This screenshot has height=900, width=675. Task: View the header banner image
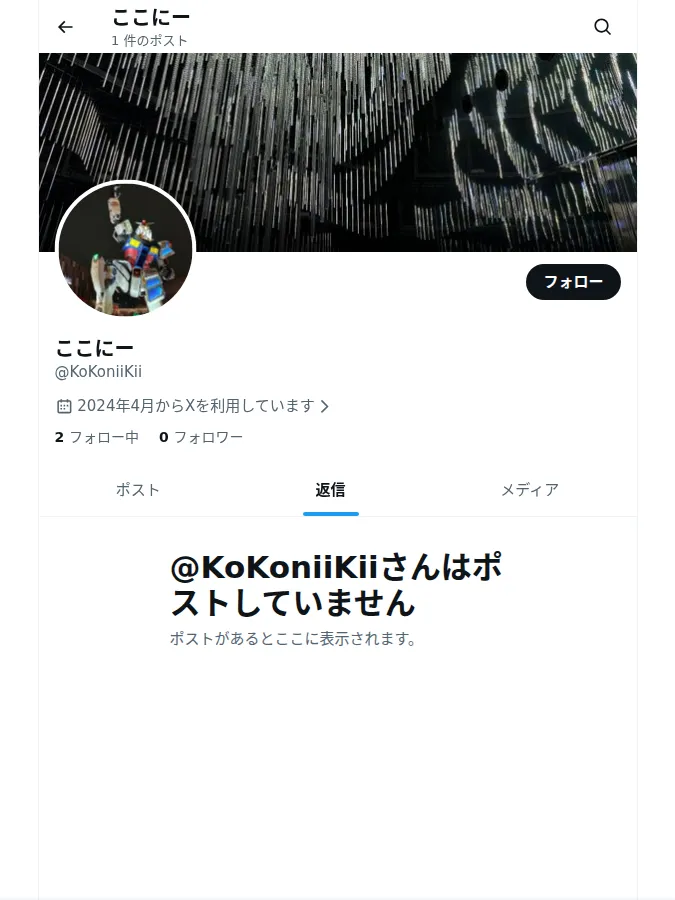click(x=338, y=152)
